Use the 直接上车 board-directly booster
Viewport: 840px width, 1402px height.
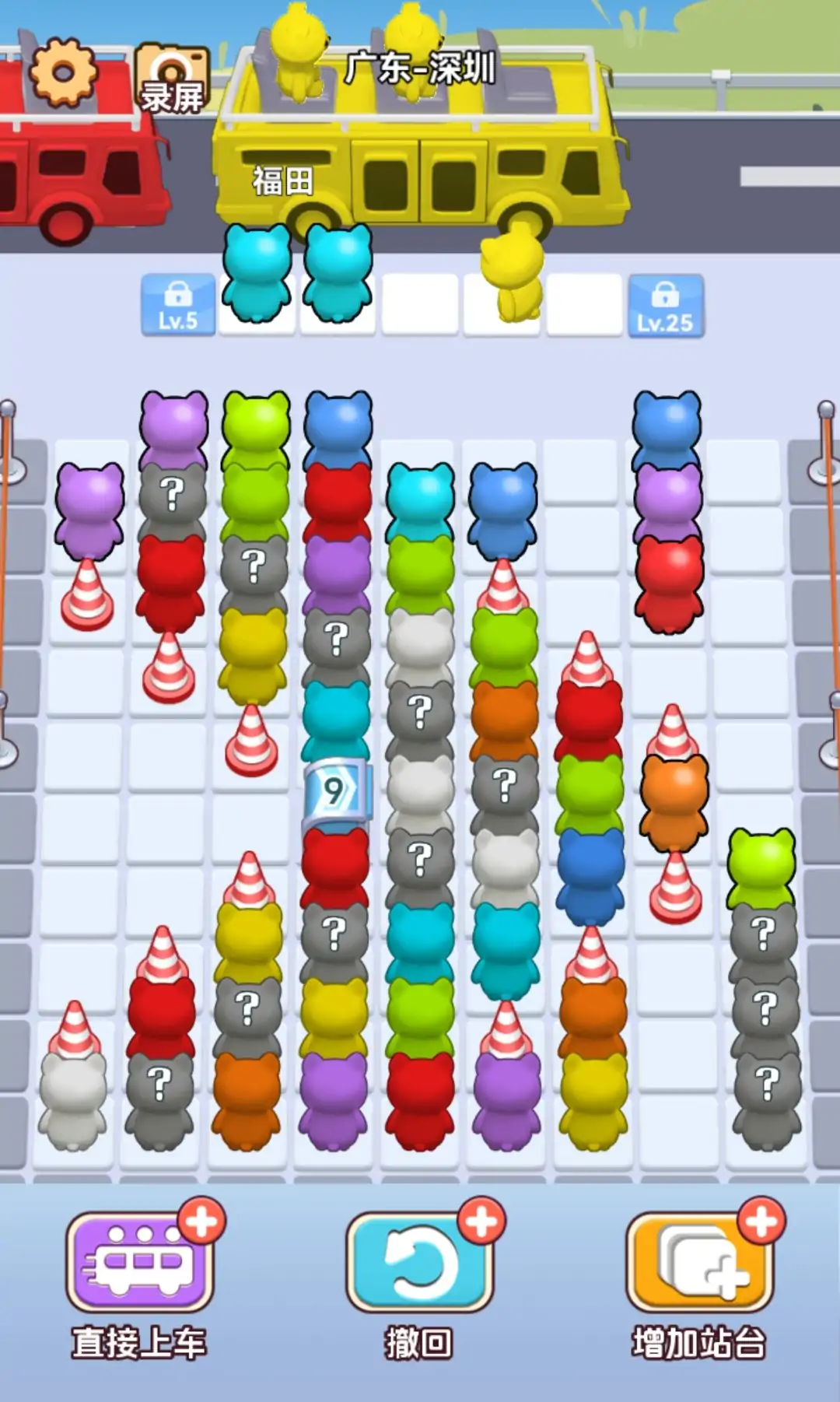[x=141, y=1264]
